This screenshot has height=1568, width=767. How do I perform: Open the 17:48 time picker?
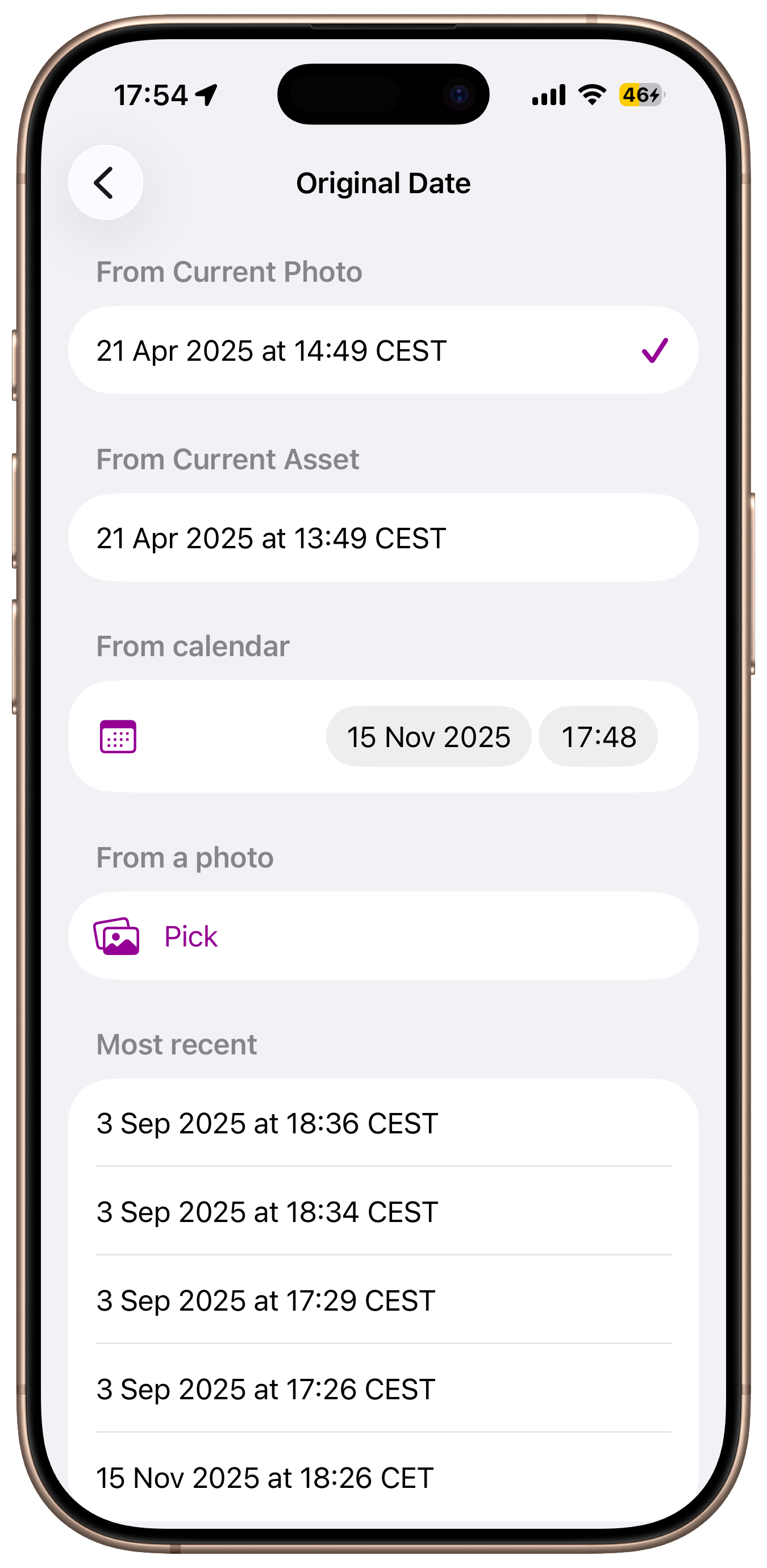(598, 736)
